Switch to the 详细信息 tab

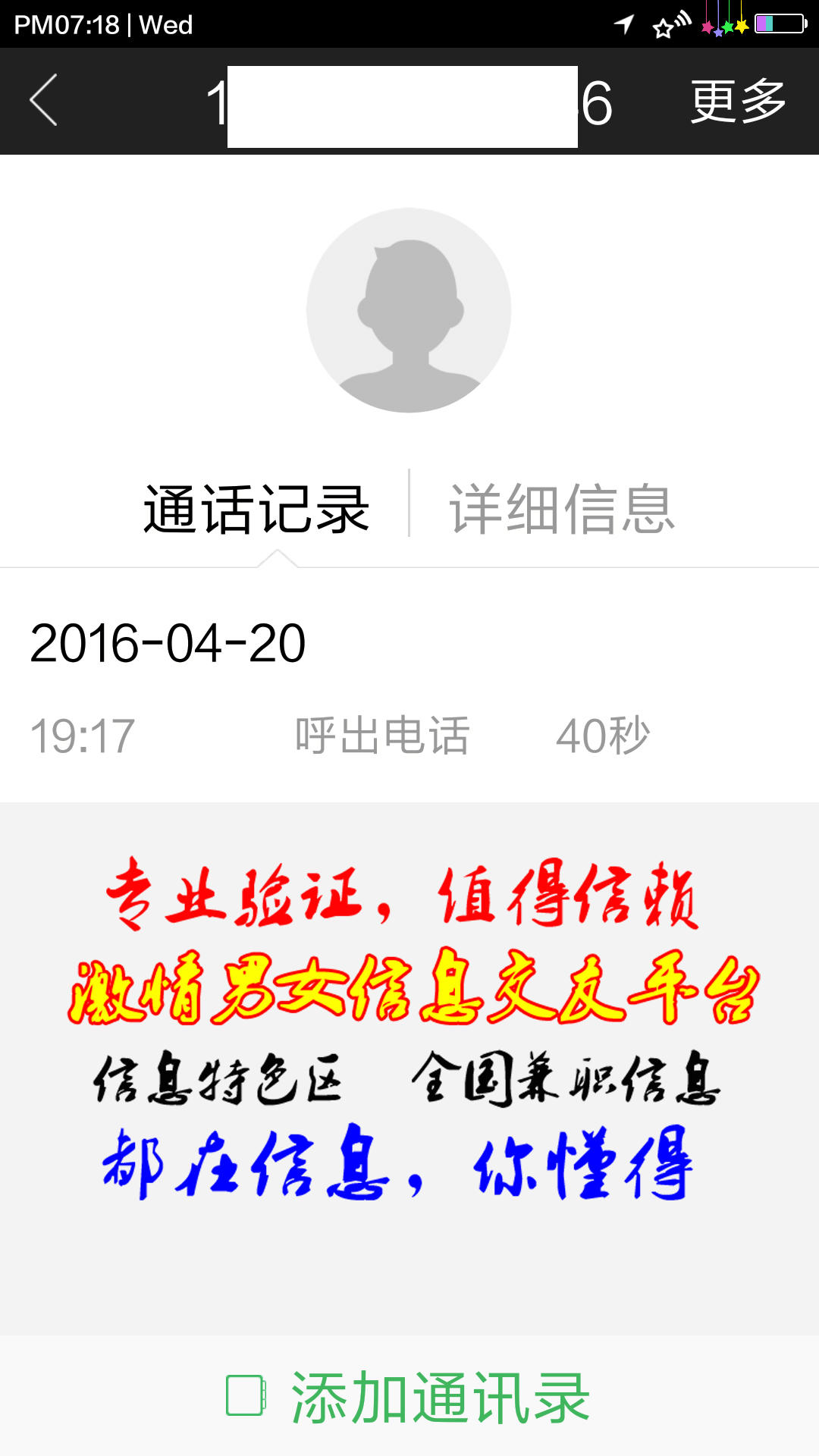(562, 509)
